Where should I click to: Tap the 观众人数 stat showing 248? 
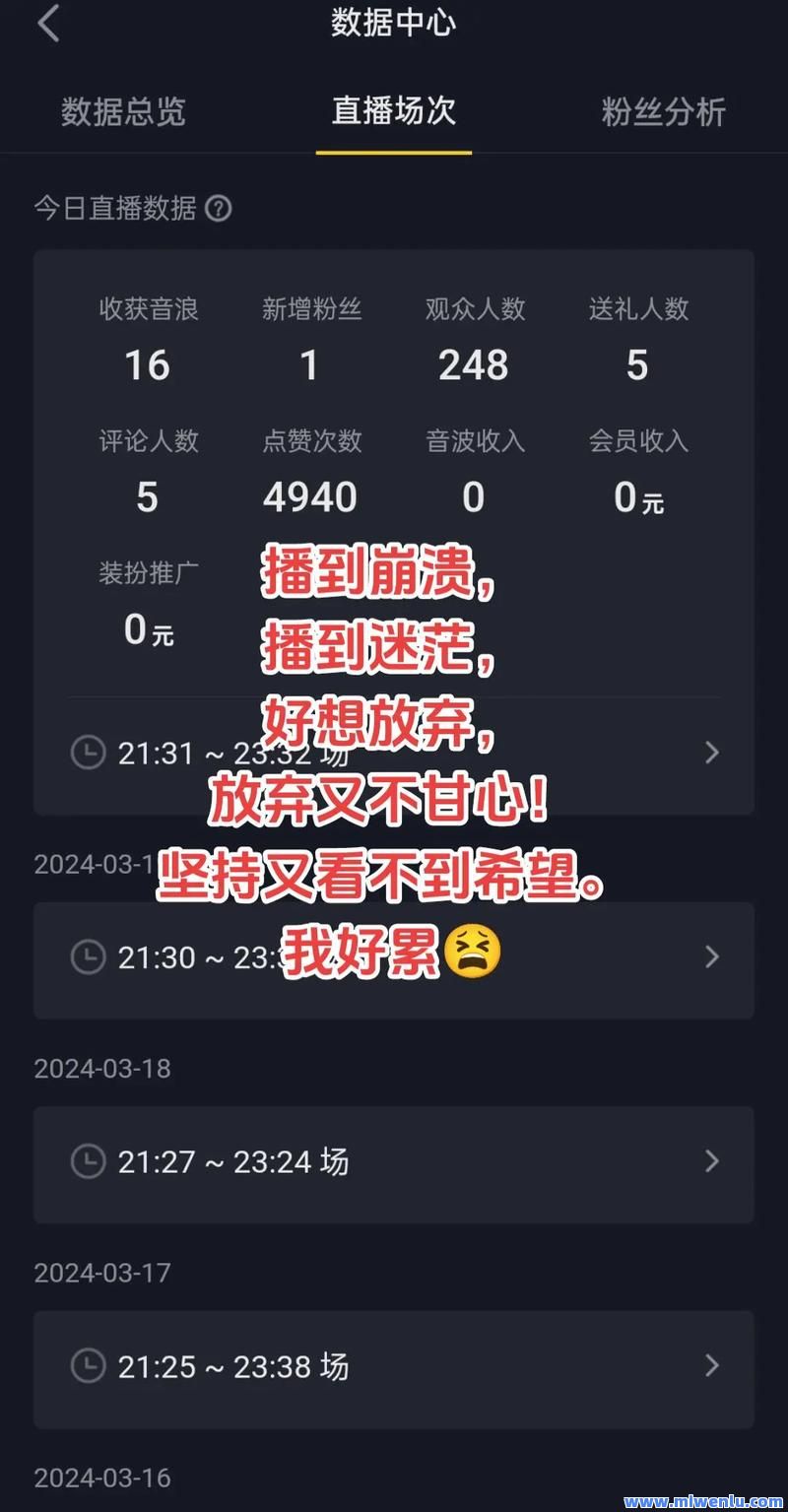pyautogui.click(x=473, y=363)
